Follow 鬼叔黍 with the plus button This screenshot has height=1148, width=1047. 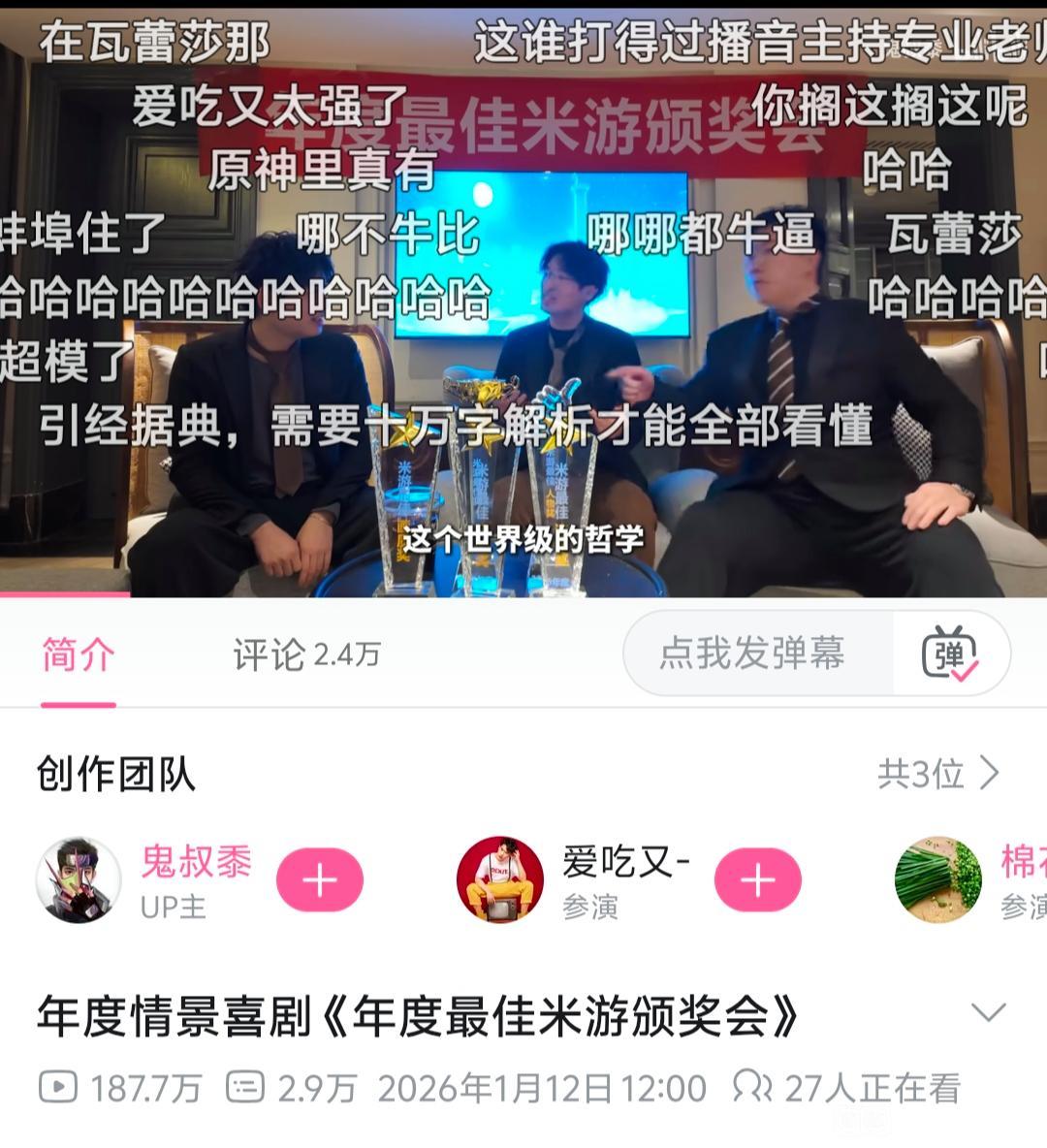[x=319, y=879]
